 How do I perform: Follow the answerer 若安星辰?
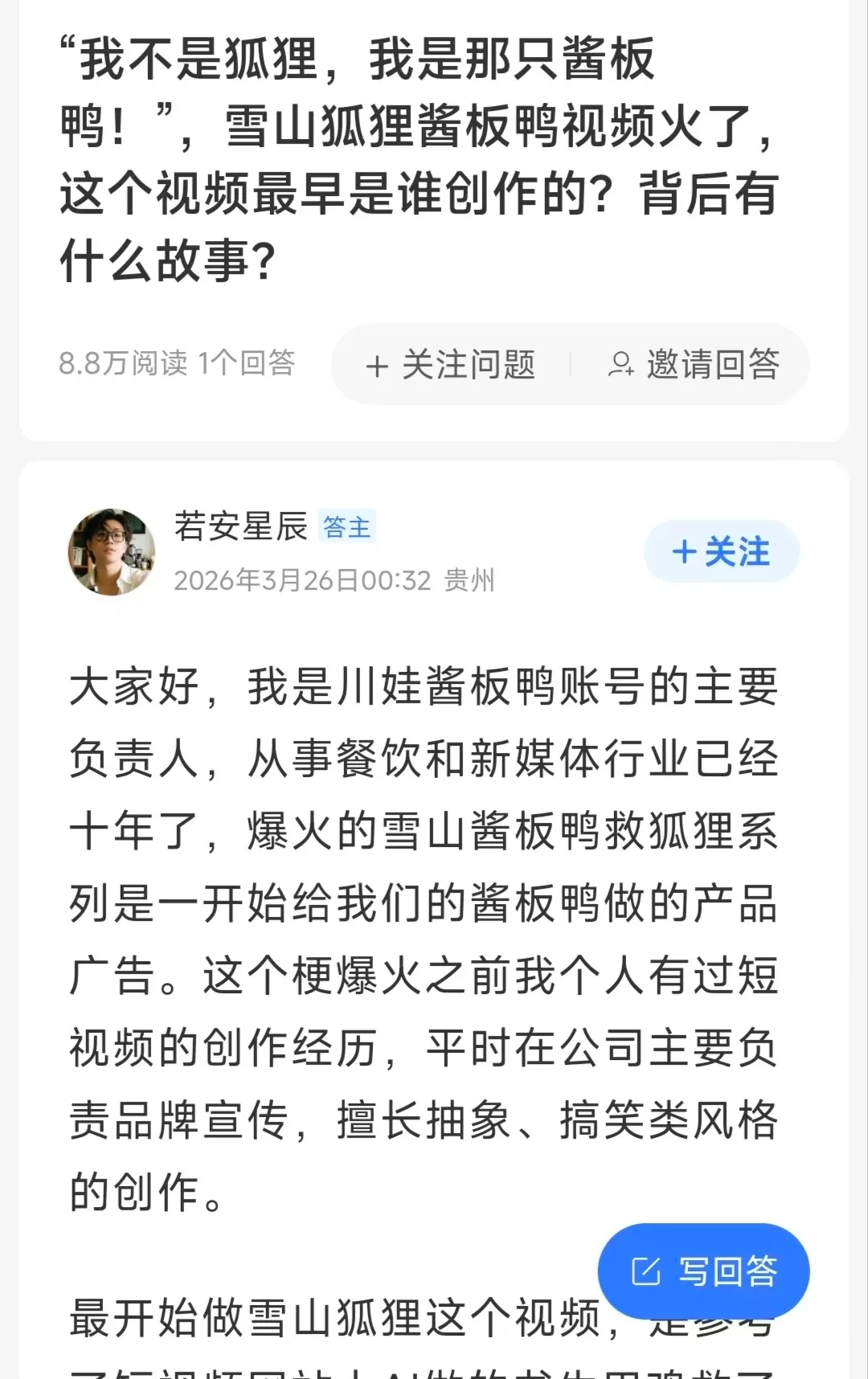tap(721, 552)
